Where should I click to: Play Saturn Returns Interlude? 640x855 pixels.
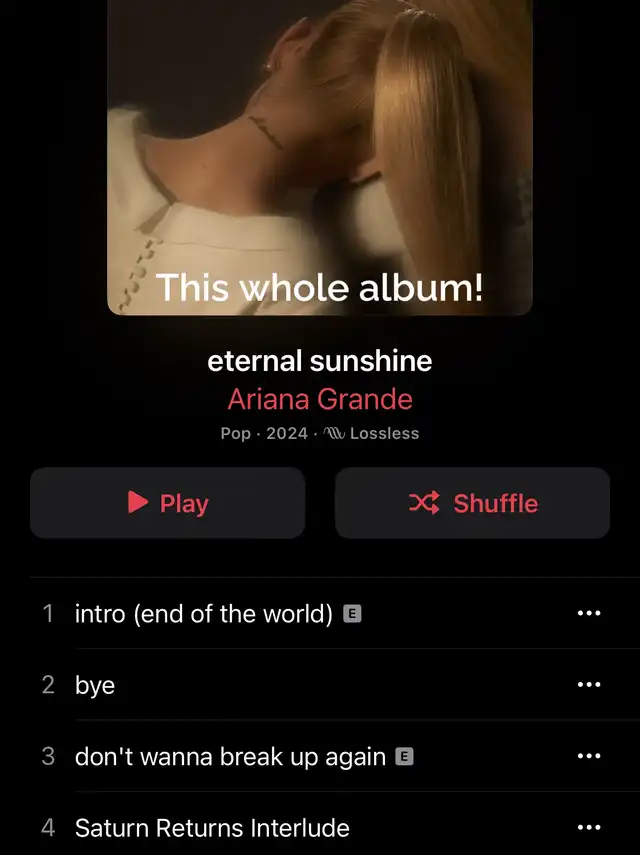[x=212, y=828]
